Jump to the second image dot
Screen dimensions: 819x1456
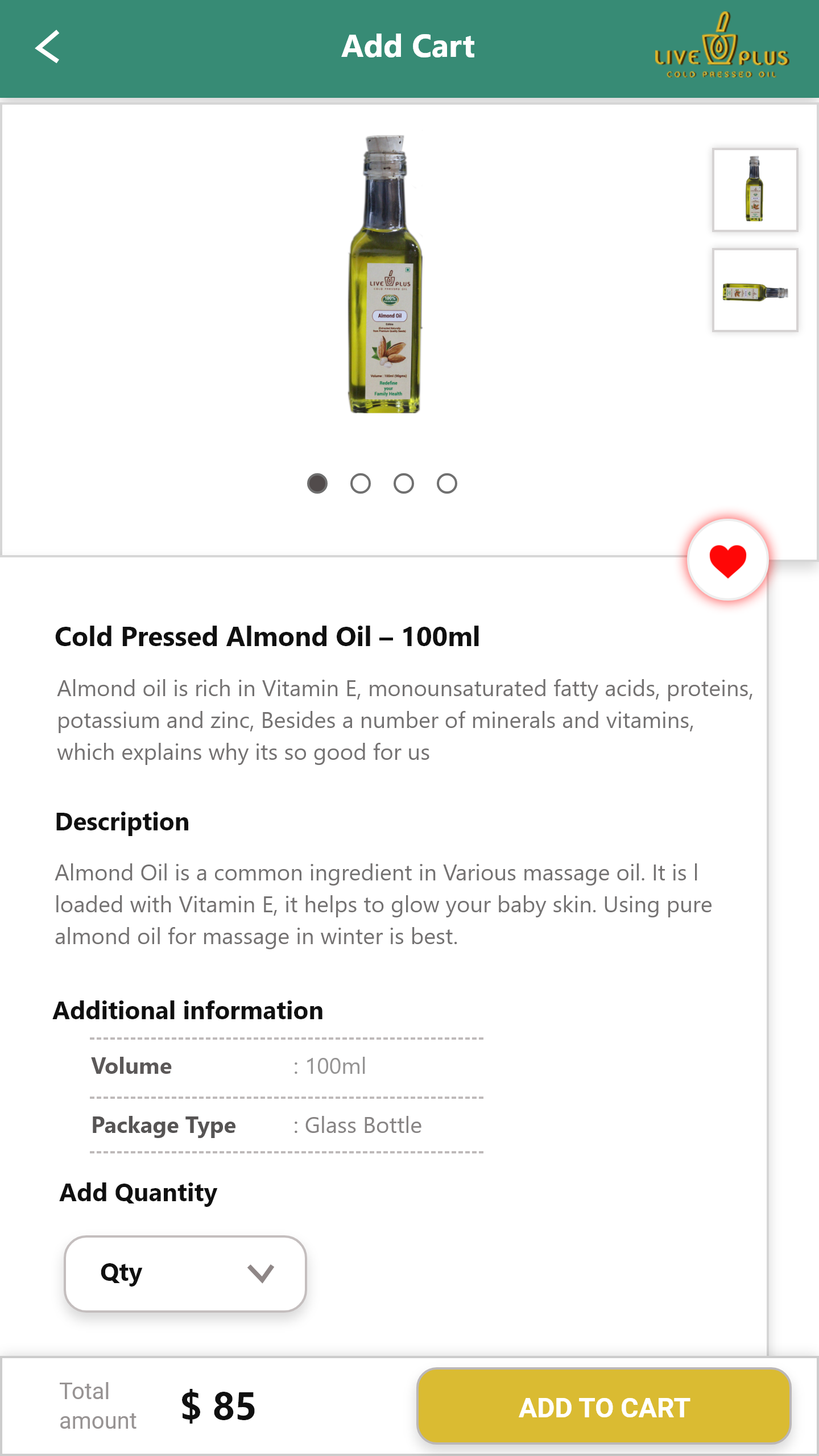[x=361, y=483]
